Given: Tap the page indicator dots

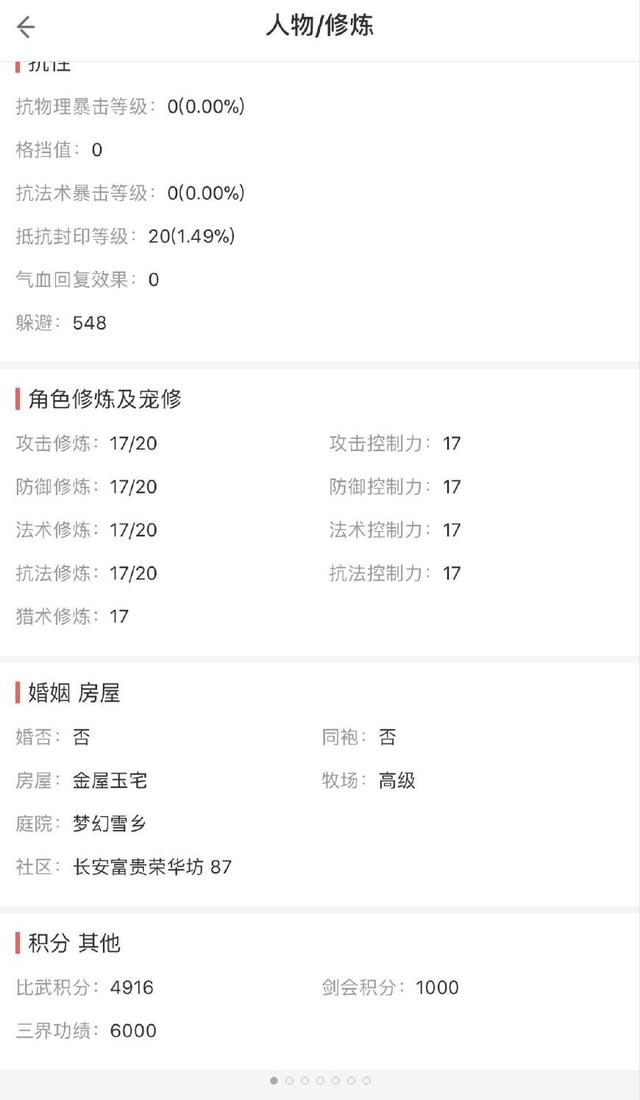Looking at the screenshot, I should (x=320, y=1080).
